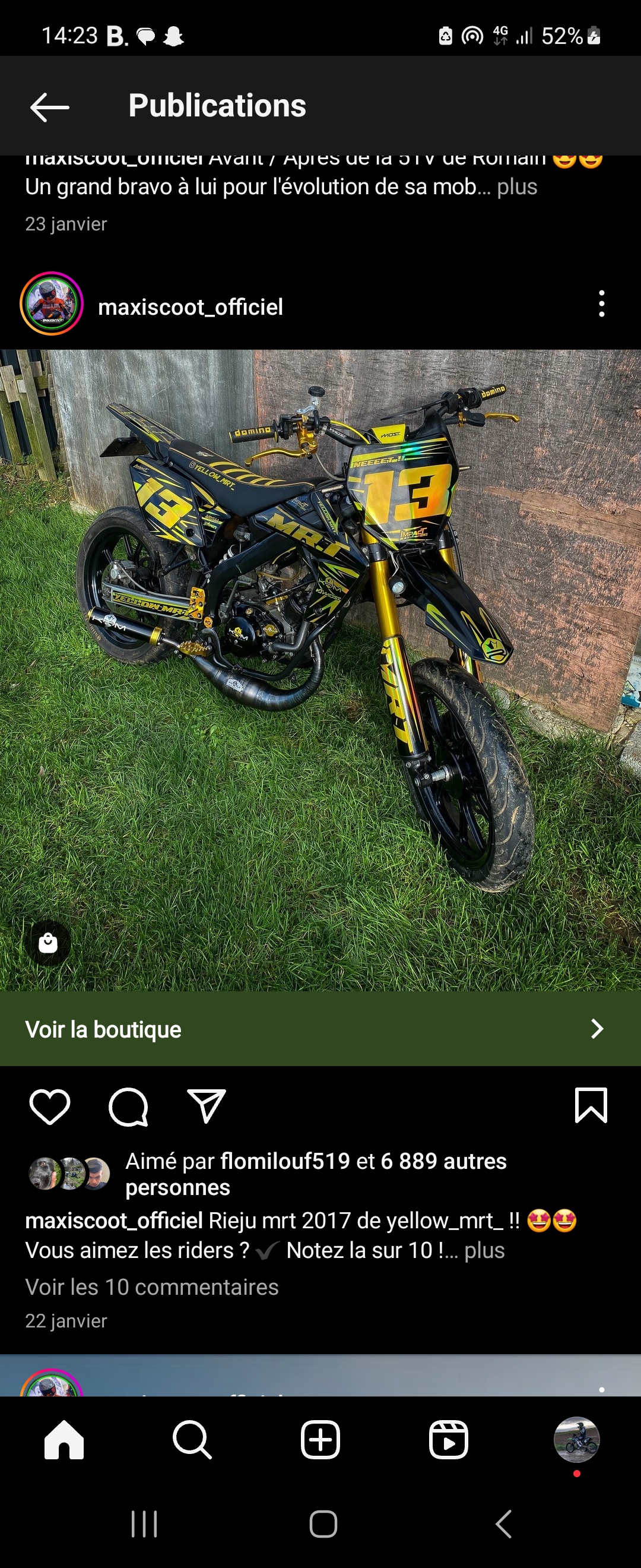Viewport: 641px width, 1568px height.
Task: Expand the 51V de Romain caption
Action: (x=517, y=187)
